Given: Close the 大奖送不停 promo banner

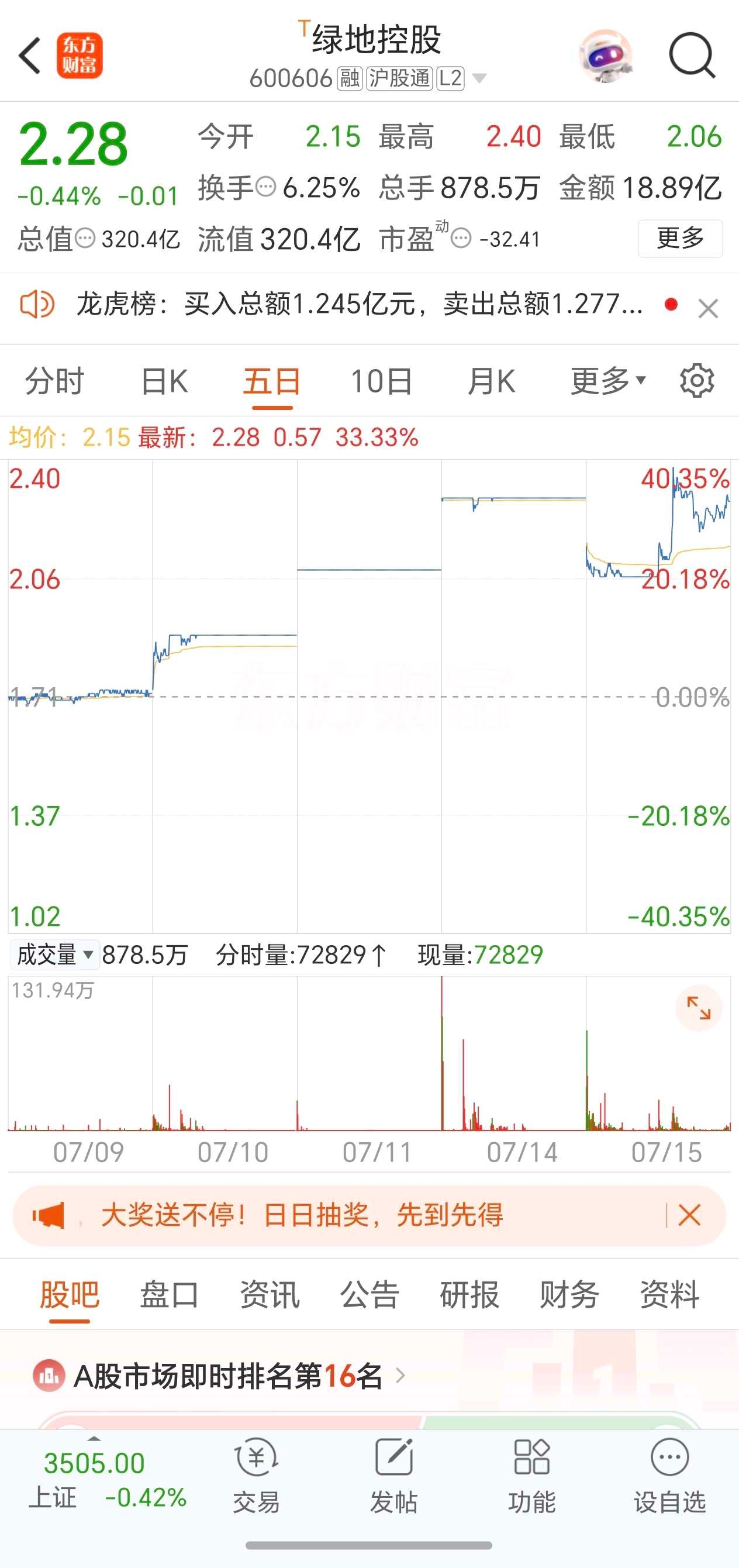Looking at the screenshot, I should tap(689, 1215).
